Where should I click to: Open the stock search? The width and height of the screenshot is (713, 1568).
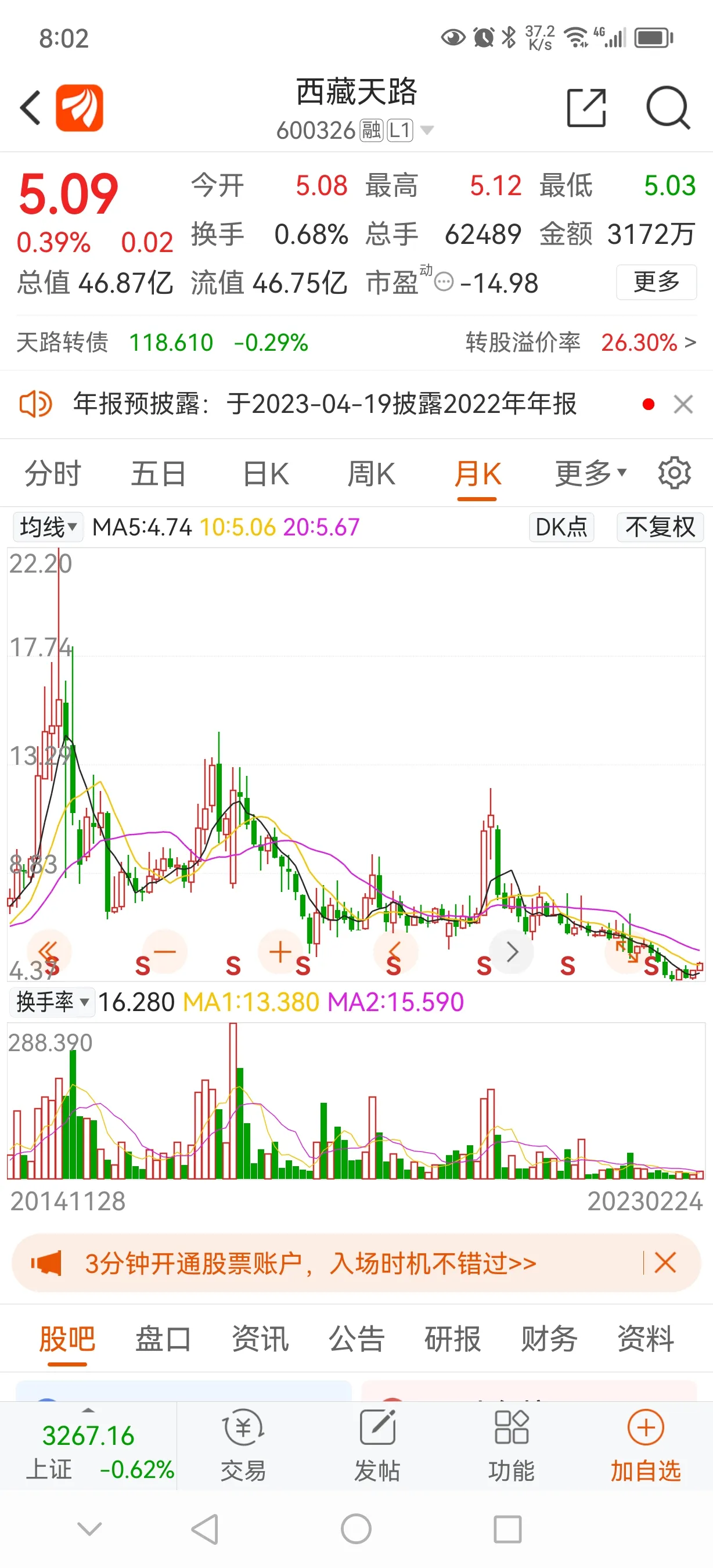(667, 109)
